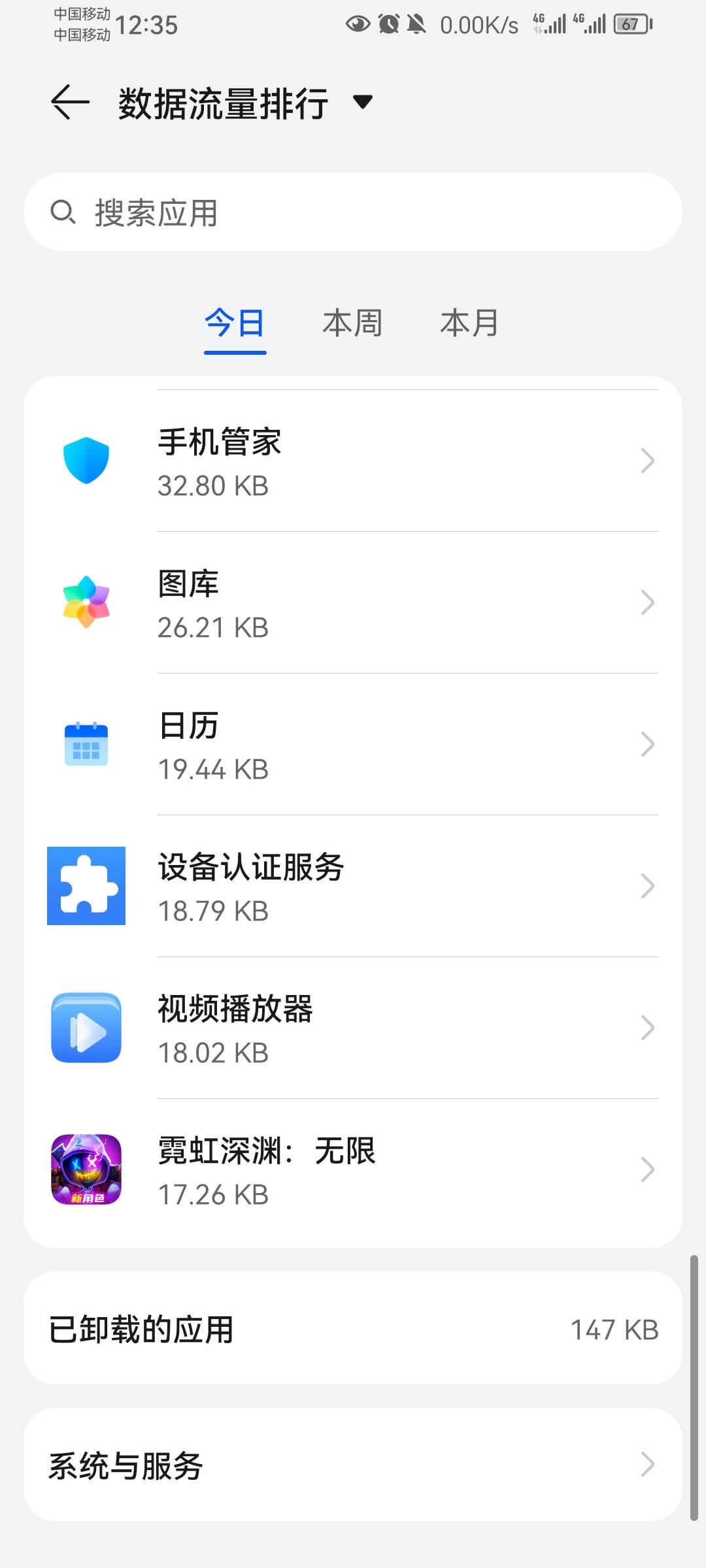Open 霓虹深渊：无限 data usage
This screenshot has height=1568, width=706.
click(x=353, y=1170)
